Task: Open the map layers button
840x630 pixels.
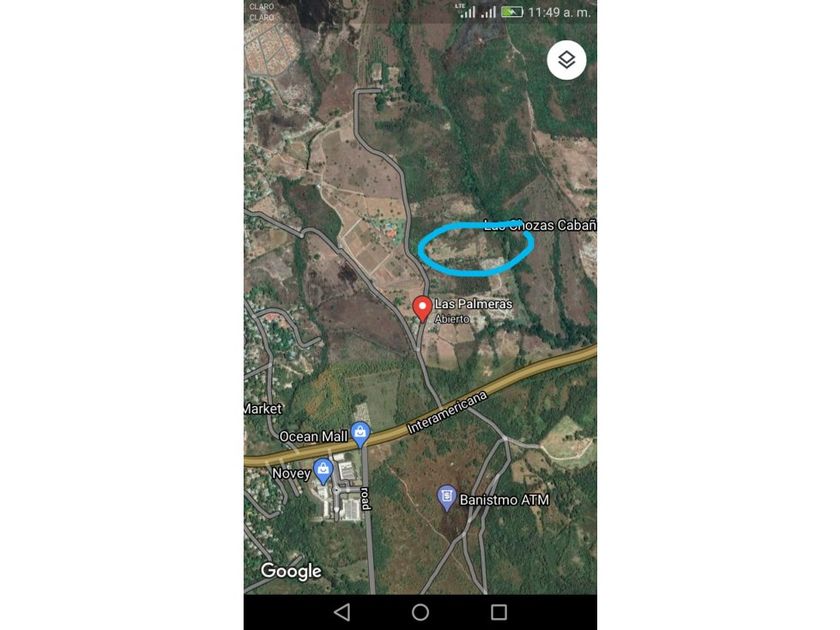Action: (x=566, y=60)
